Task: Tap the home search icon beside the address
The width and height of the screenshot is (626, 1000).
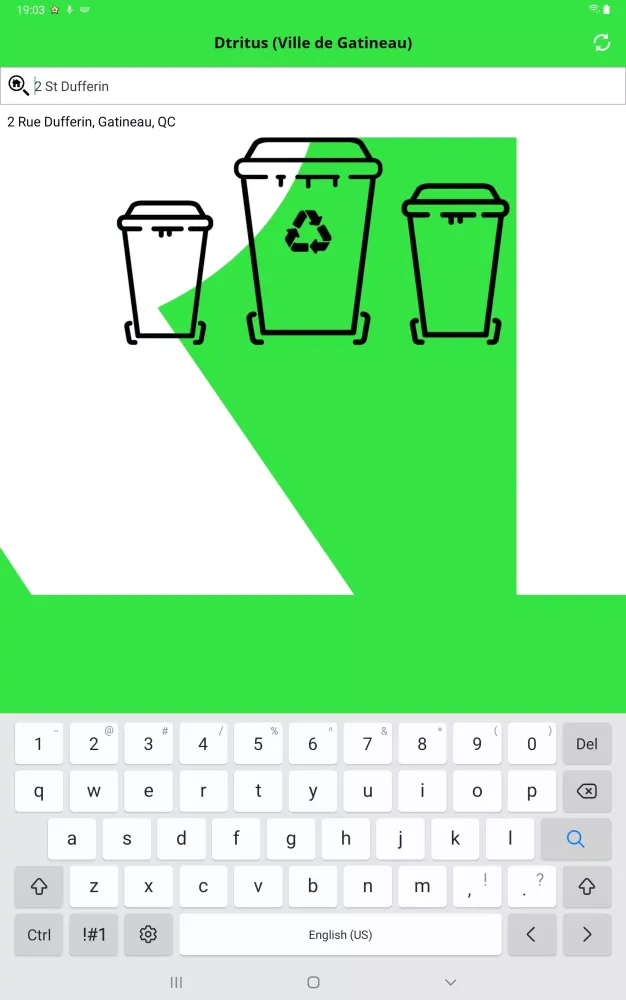Action: tap(18, 86)
